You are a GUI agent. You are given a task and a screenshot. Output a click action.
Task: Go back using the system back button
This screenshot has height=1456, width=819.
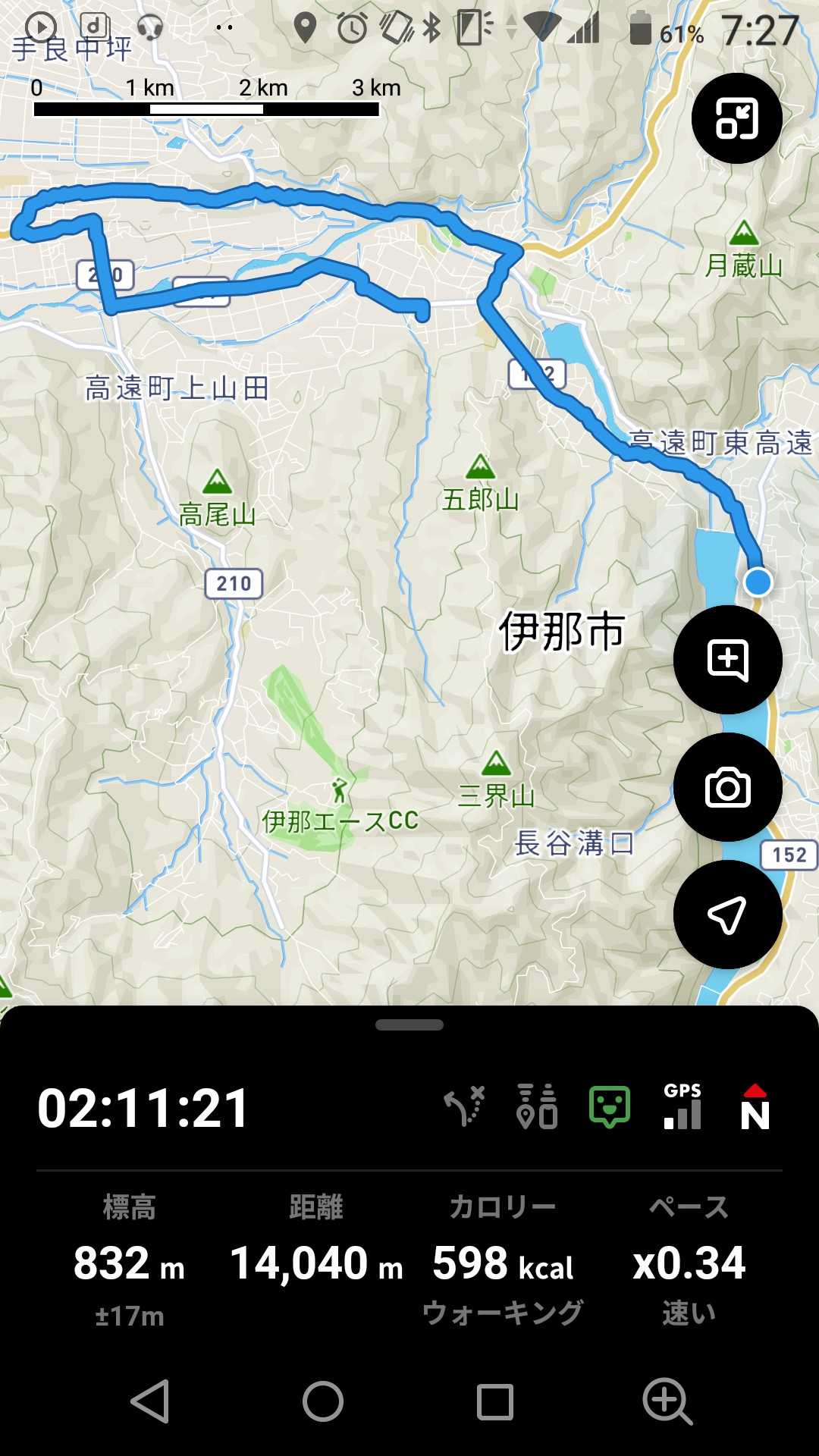[x=150, y=1401]
